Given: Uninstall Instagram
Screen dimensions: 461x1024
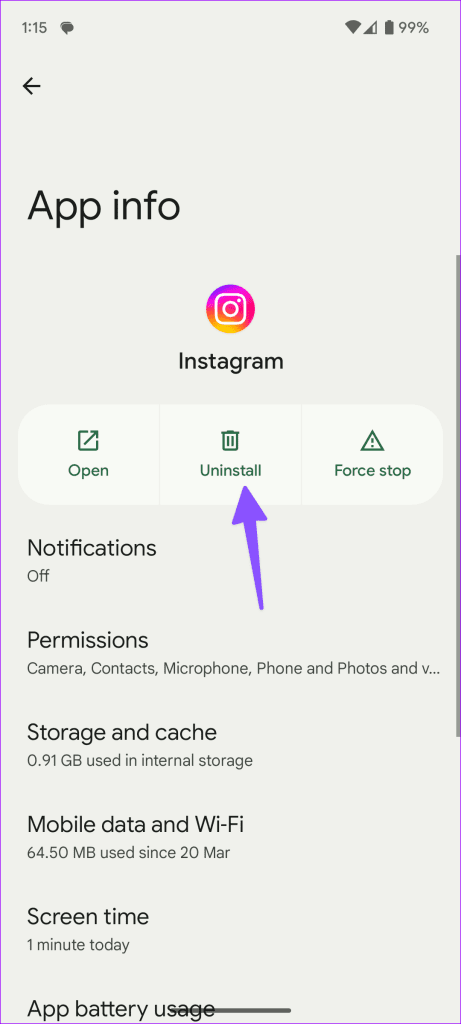Looking at the screenshot, I should pyautogui.click(x=230, y=455).
